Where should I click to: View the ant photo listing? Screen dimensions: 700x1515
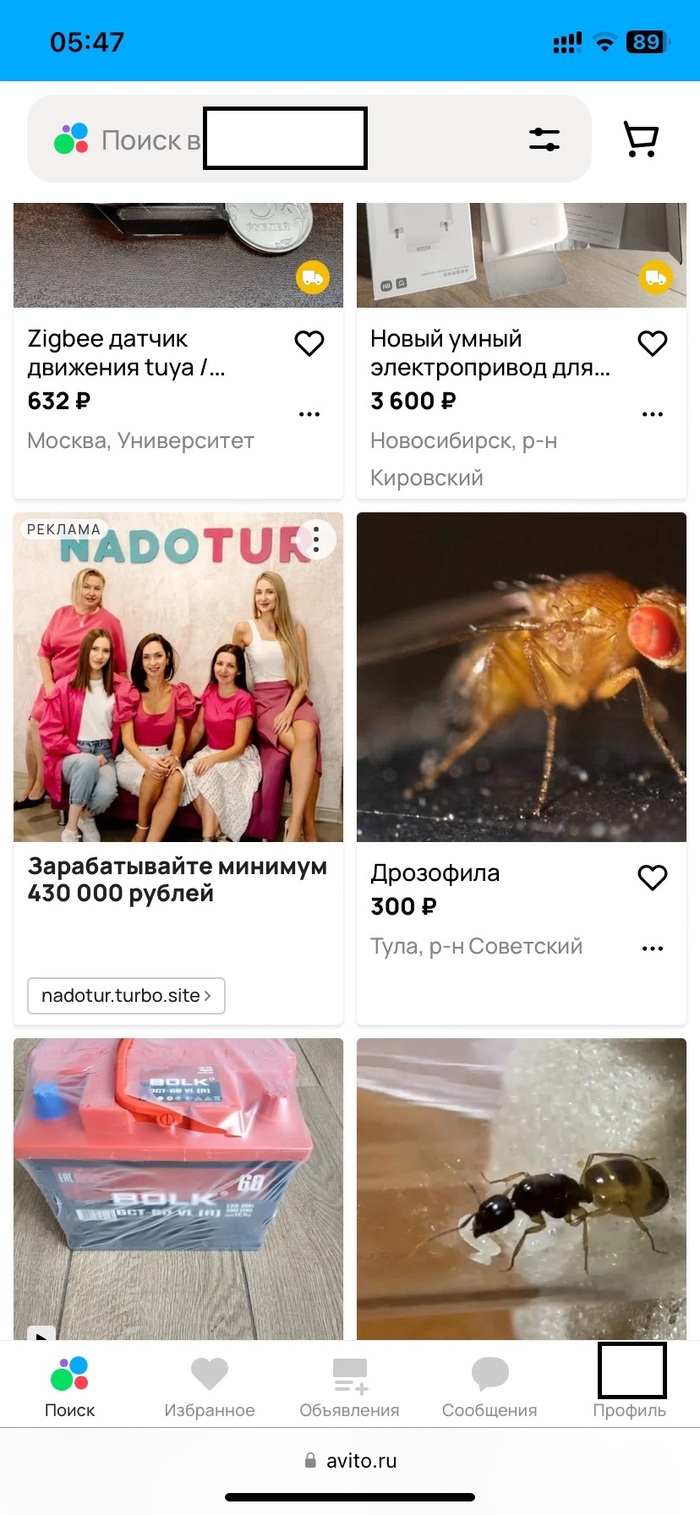pos(521,1188)
